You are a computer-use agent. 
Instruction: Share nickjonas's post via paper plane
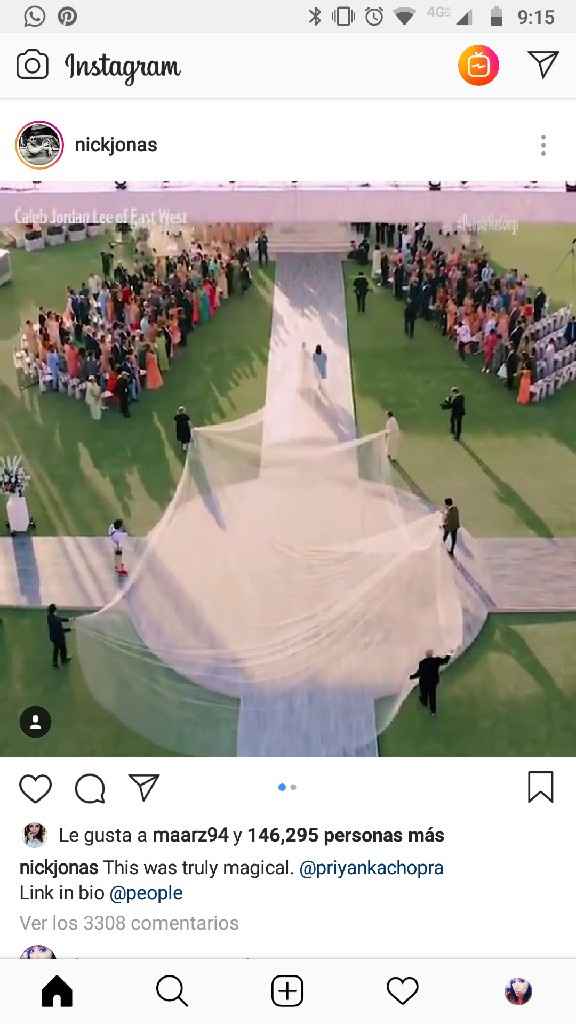(144, 788)
